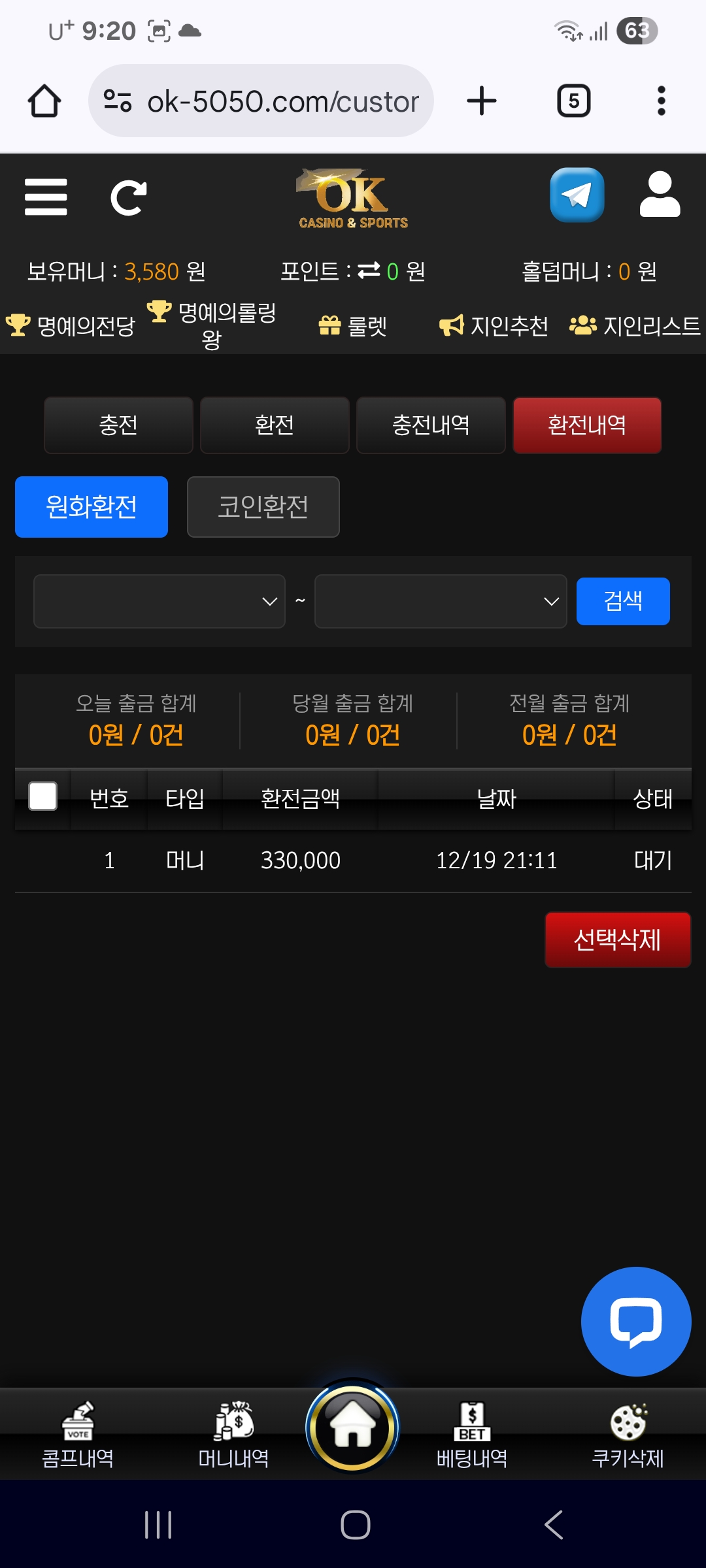706x1568 pixels.
Task: Open the live chat bubble
Action: [635, 1321]
